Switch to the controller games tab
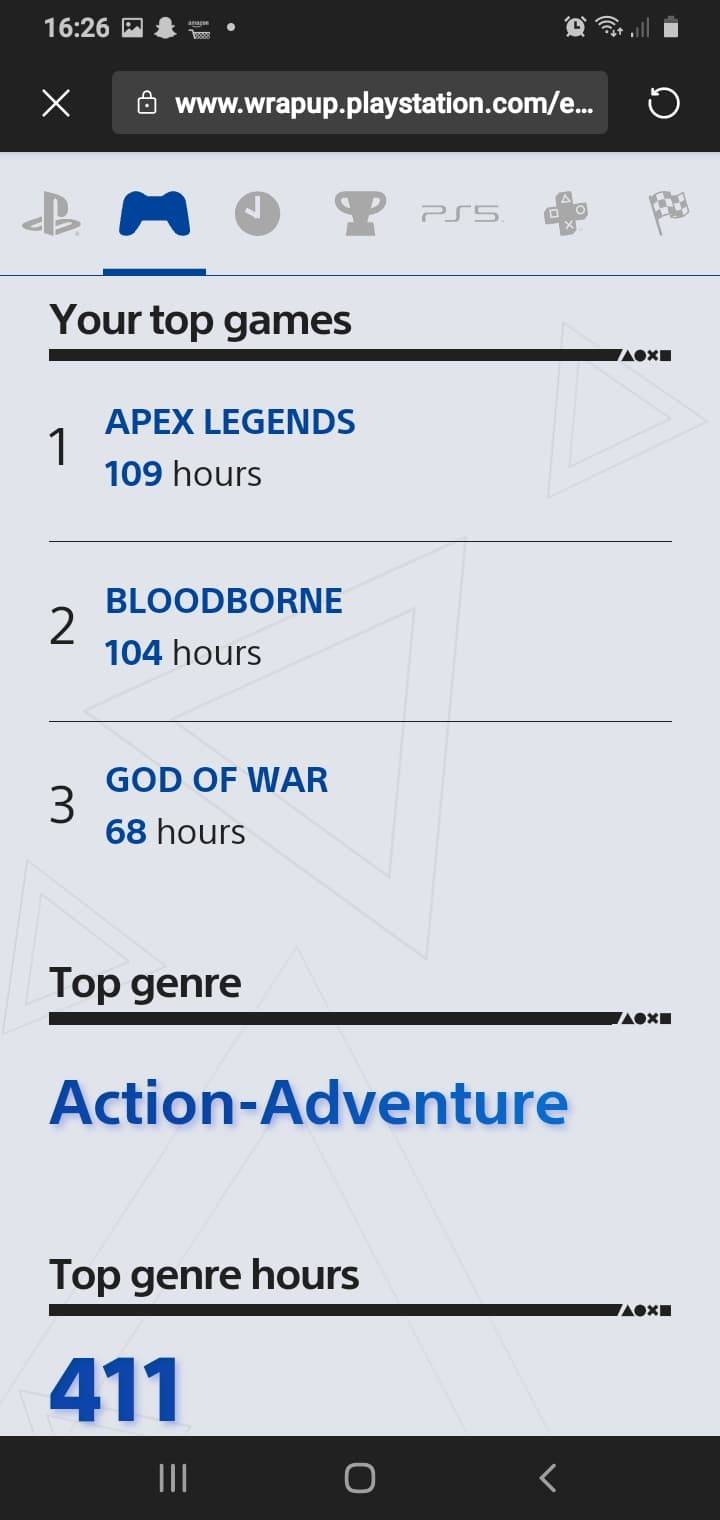 tap(152, 212)
